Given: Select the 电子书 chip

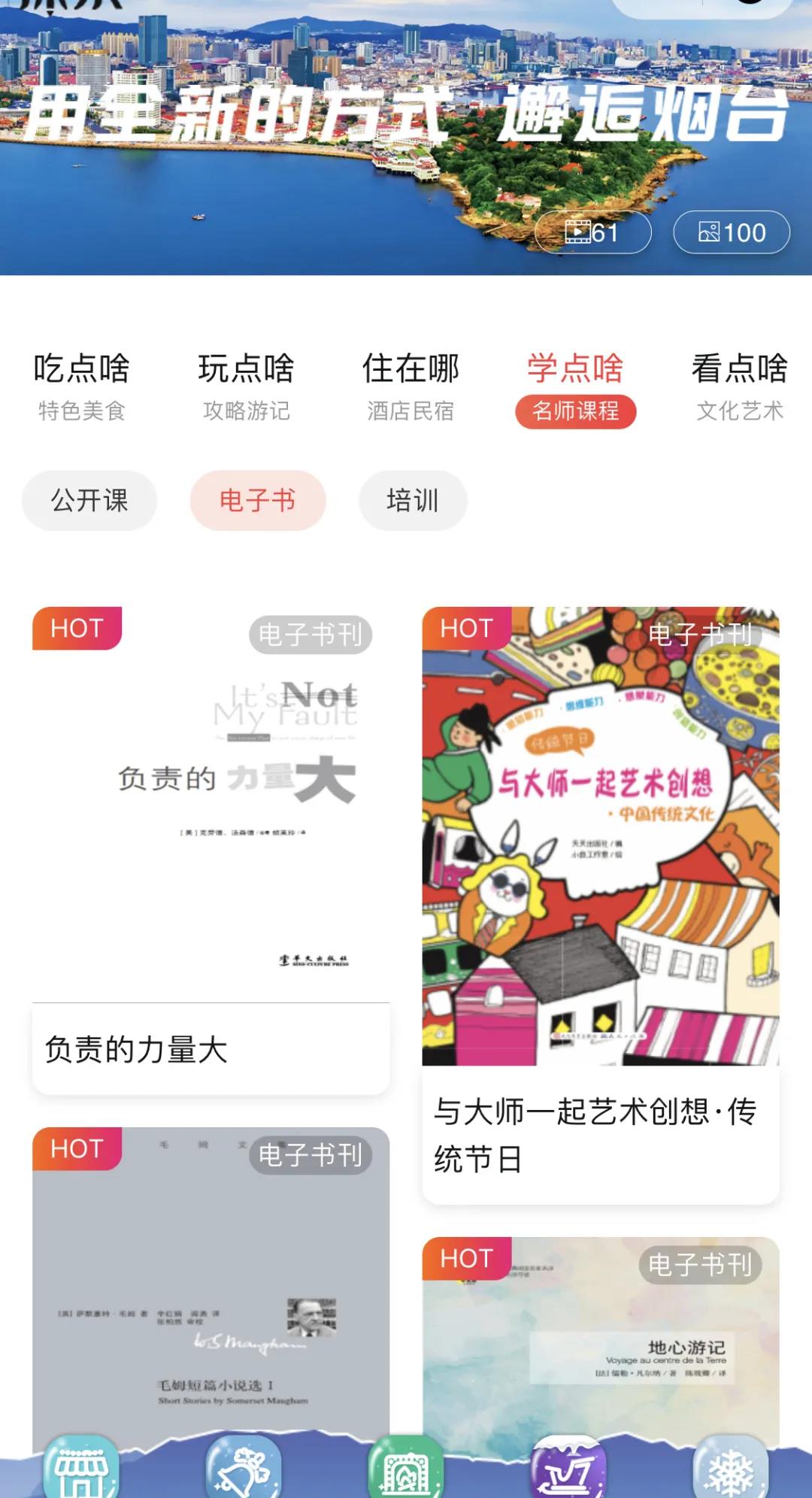Looking at the screenshot, I should pyautogui.click(x=257, y=500).
